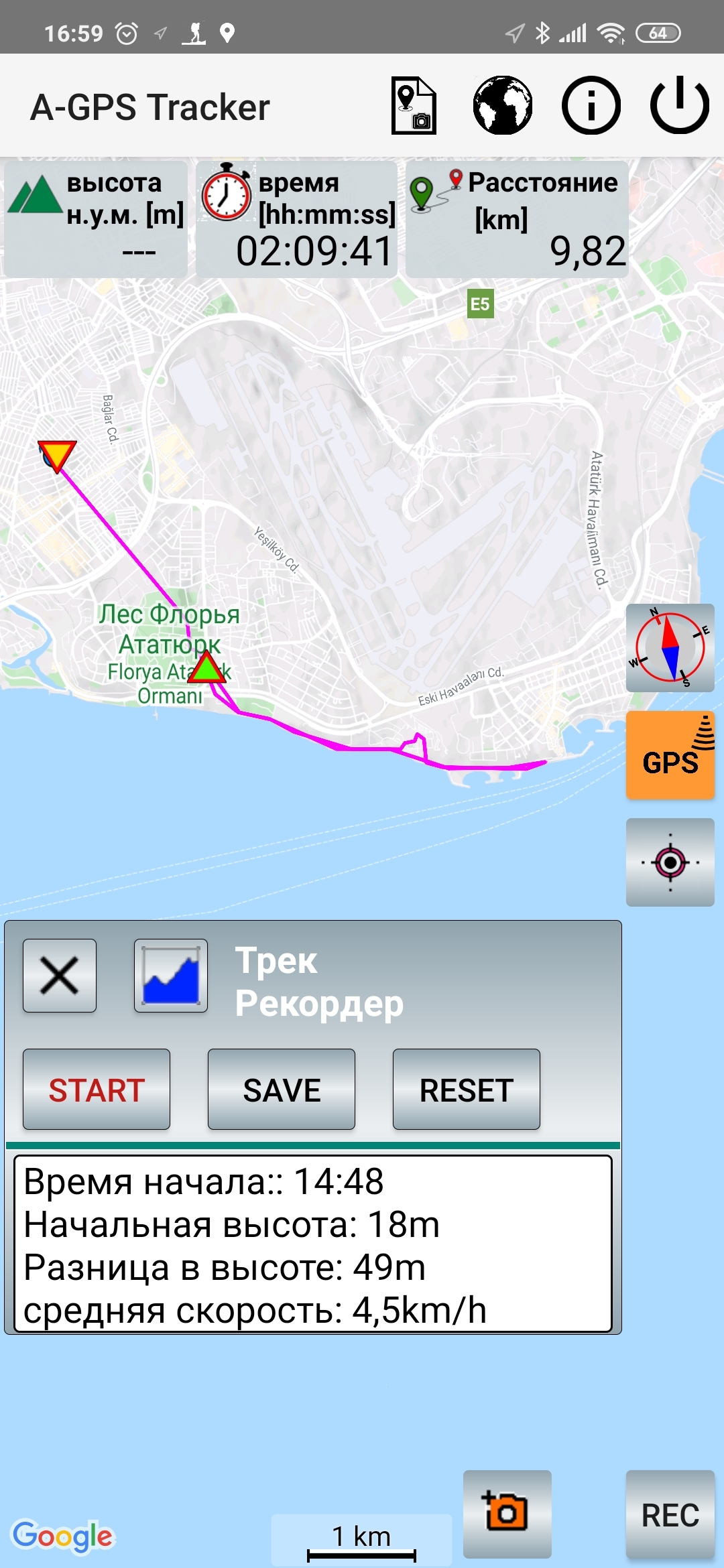Tap the orange GPS button
This screenshot has height=1568, width=724.
(670, 755)
